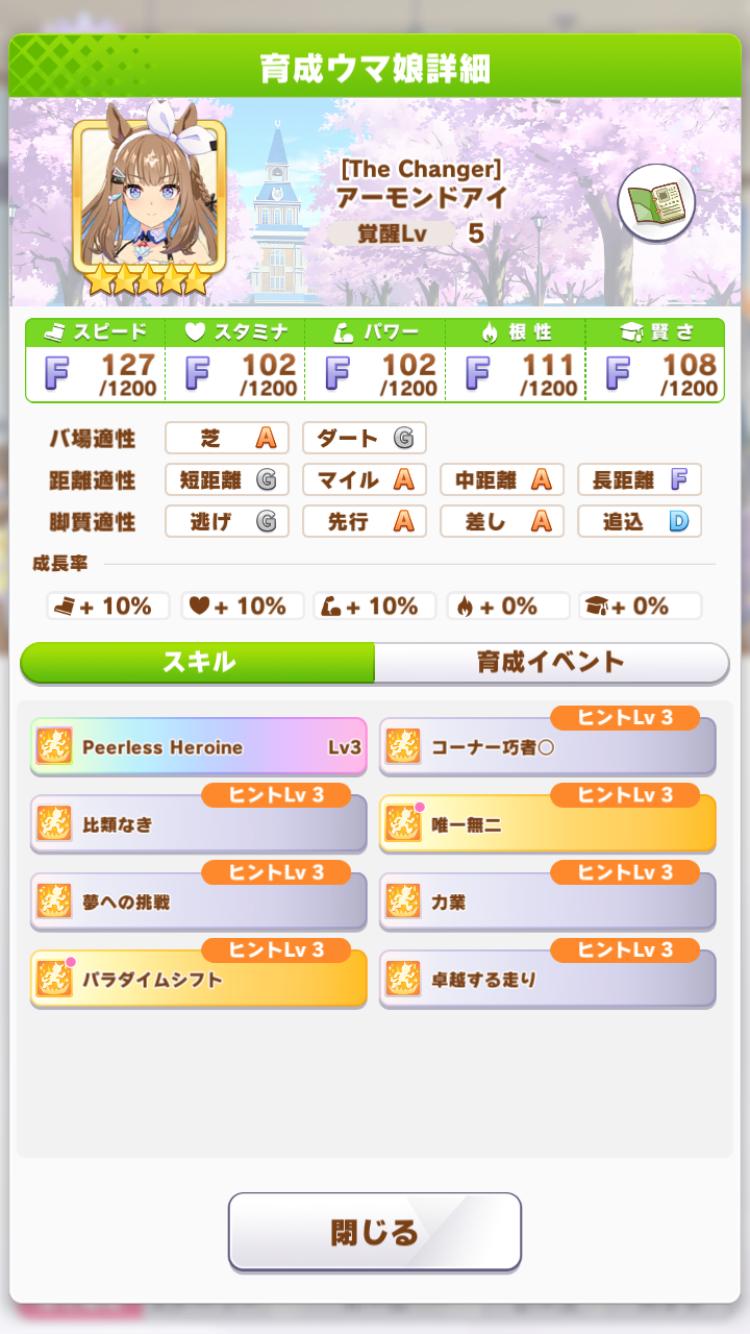Switch to the 育成イベント tab
Screen dimensions: 750x1334
pos(550,662)
